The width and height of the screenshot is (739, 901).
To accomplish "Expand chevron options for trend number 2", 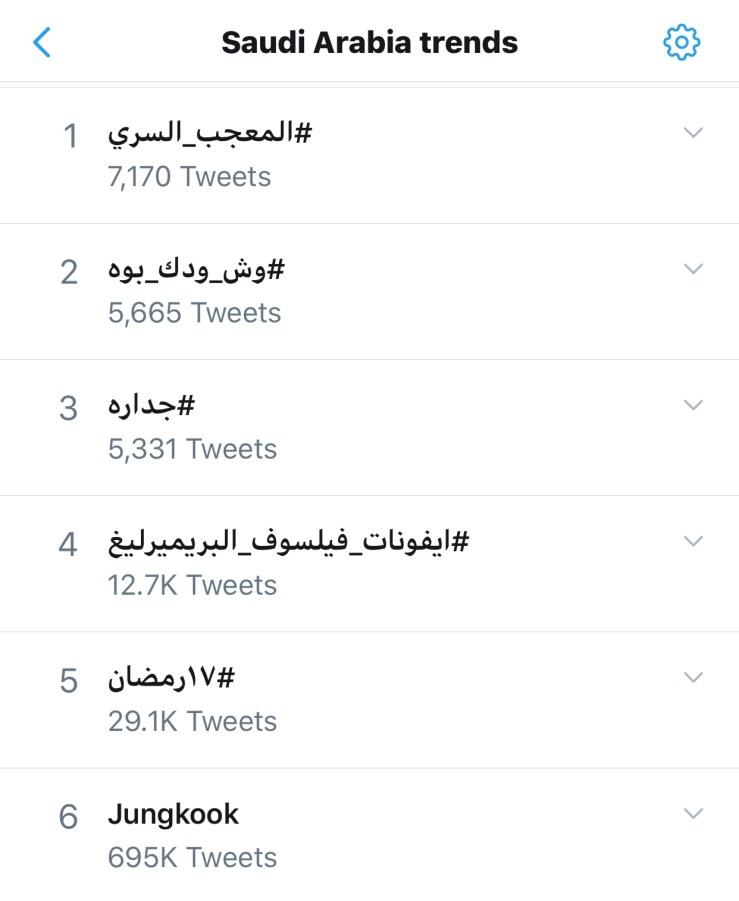I will [x=693, y=269].
